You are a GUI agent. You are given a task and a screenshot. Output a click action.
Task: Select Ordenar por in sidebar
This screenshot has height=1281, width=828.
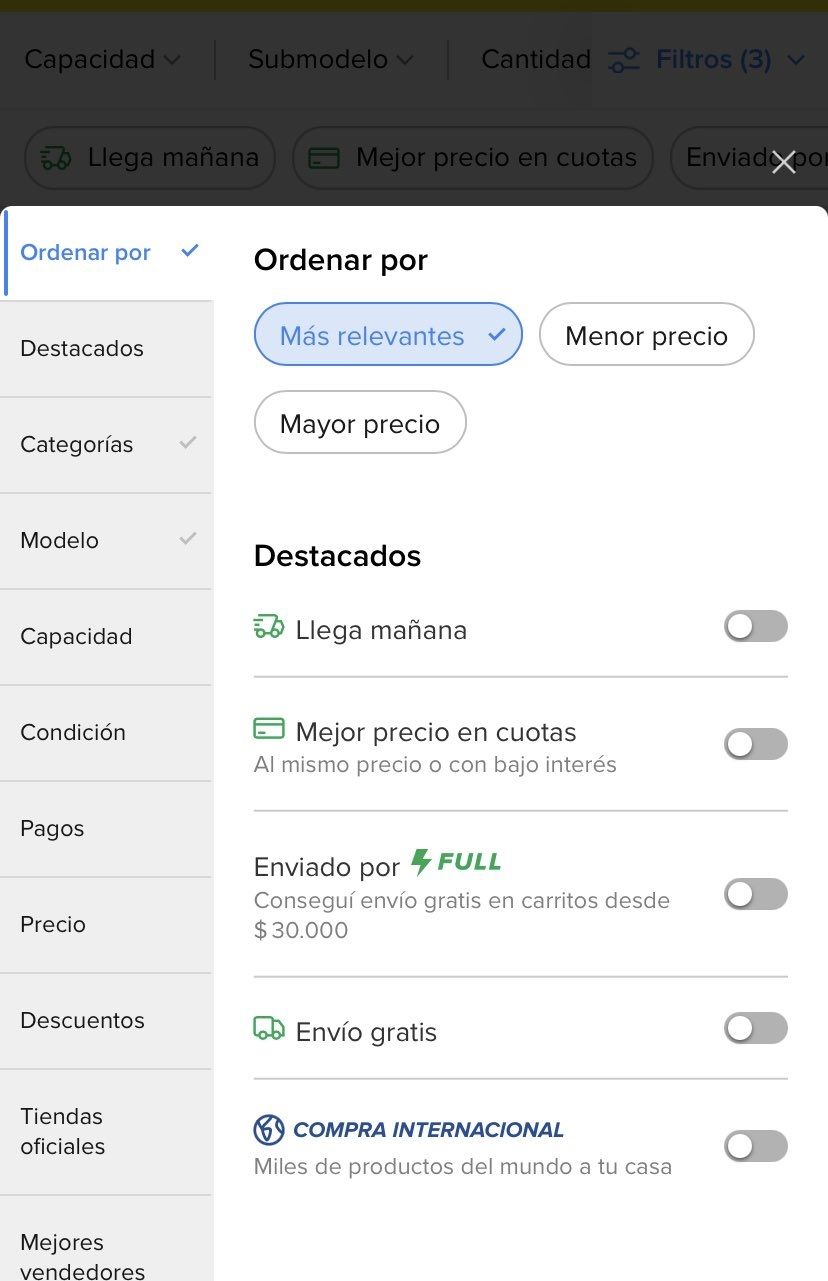(106, 253)
